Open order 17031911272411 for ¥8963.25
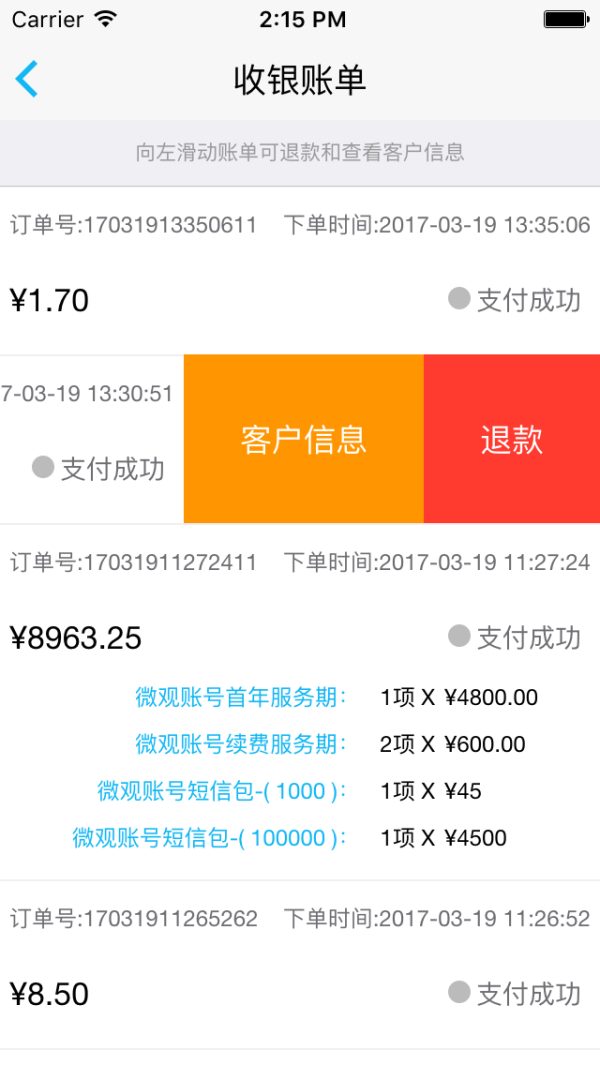The image size is (600, 1065). 300,702
